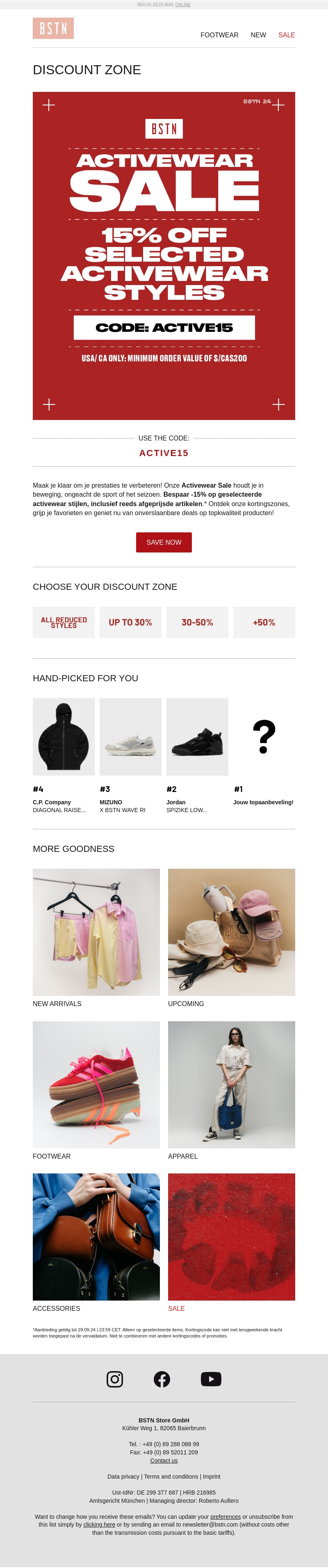Open the C.P. Company jacket product

(x=64, y=737)
